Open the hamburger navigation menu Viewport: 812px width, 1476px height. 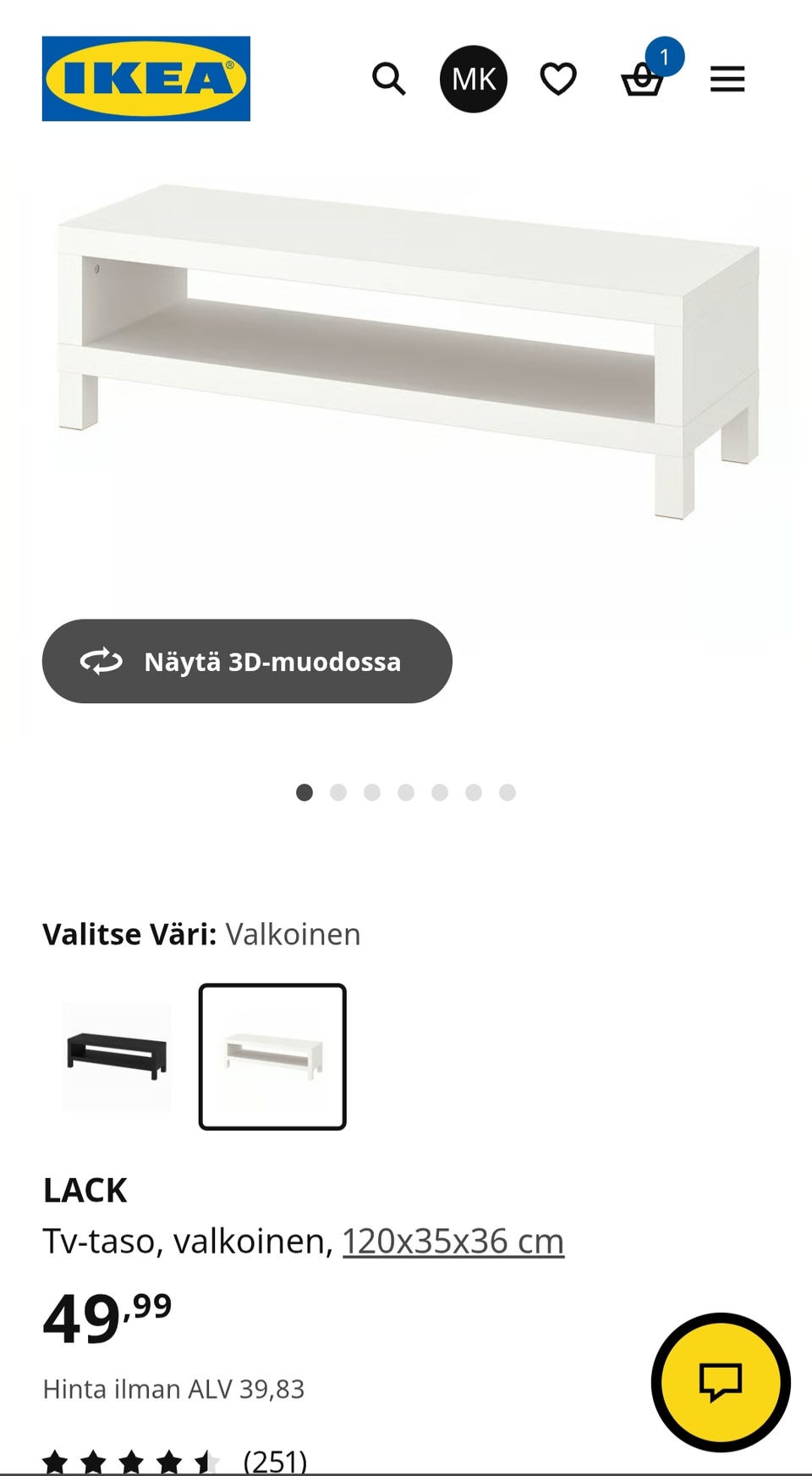(x=727, y=79)
